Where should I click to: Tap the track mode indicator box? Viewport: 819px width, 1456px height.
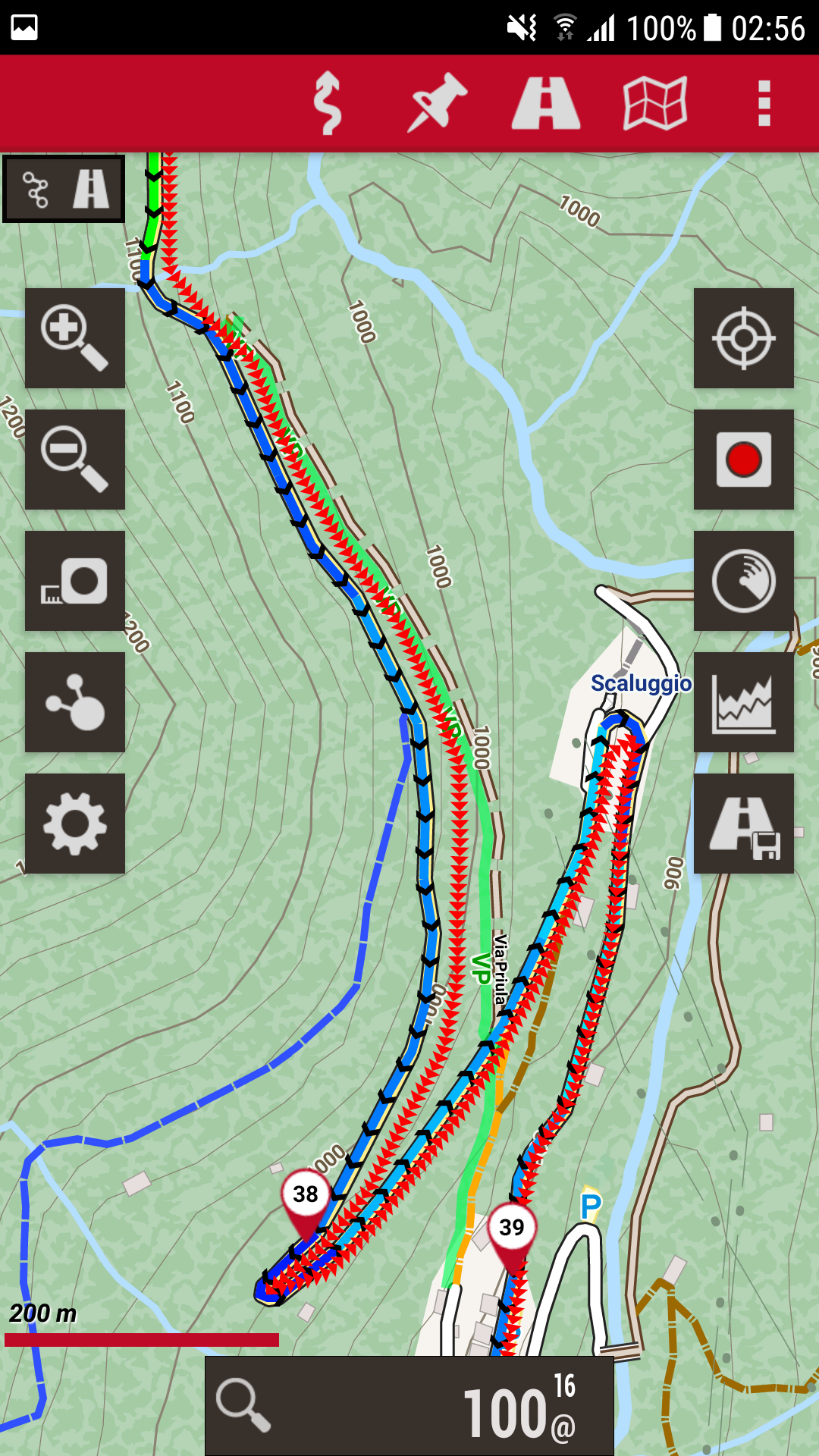[64, 189]
